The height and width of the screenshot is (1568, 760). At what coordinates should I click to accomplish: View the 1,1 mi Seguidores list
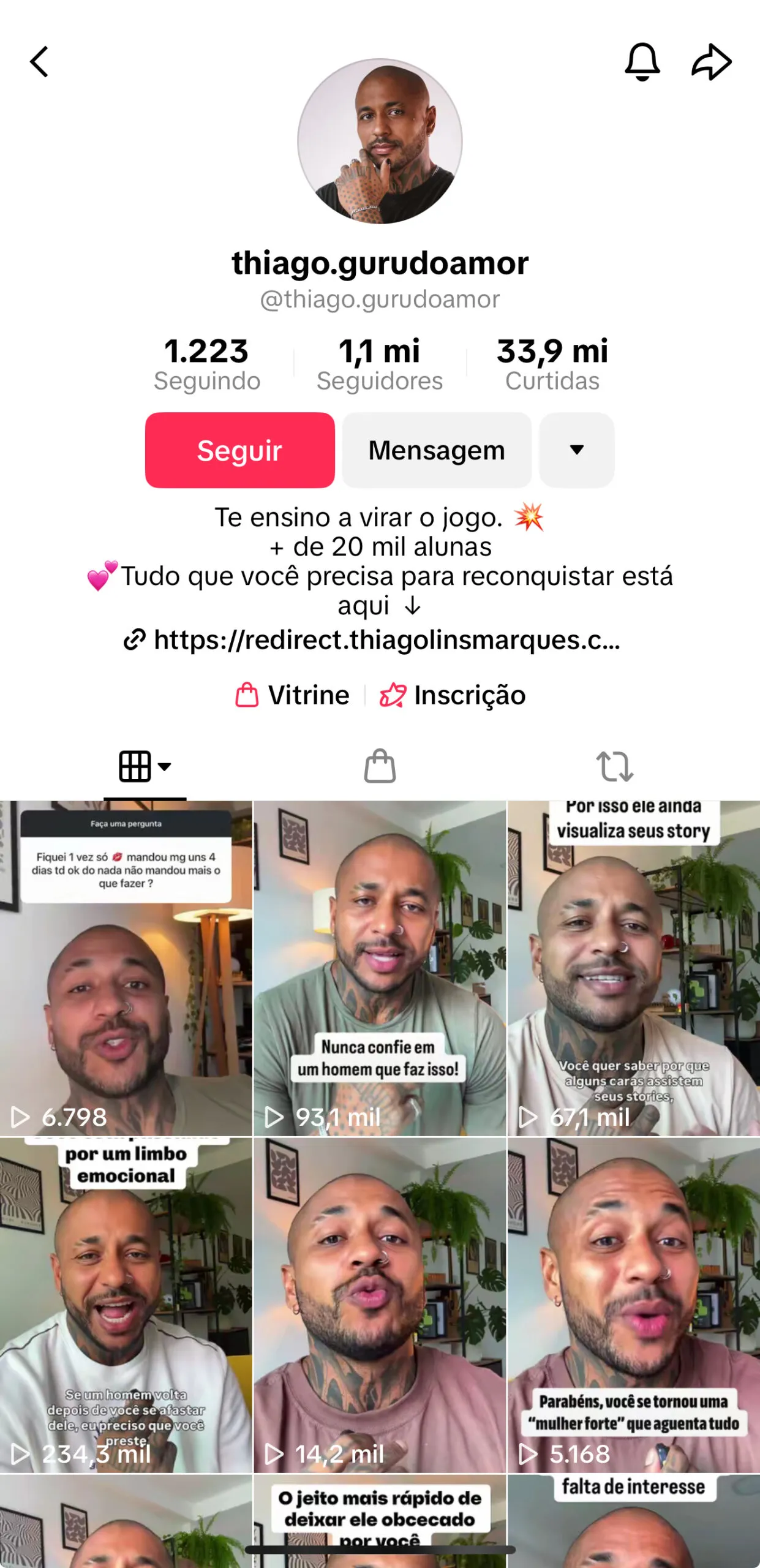[x=380, y=364]
